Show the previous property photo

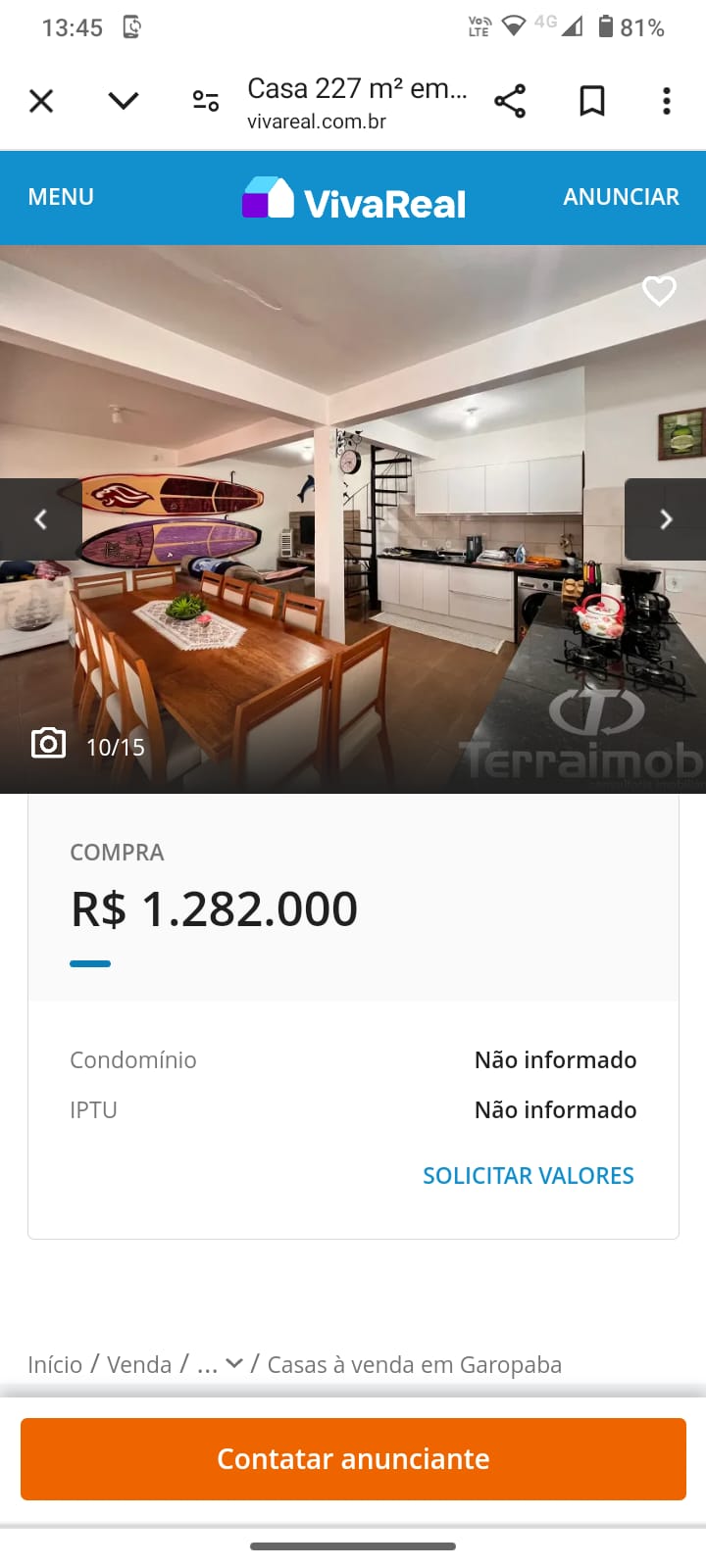[x=40, y=519]
